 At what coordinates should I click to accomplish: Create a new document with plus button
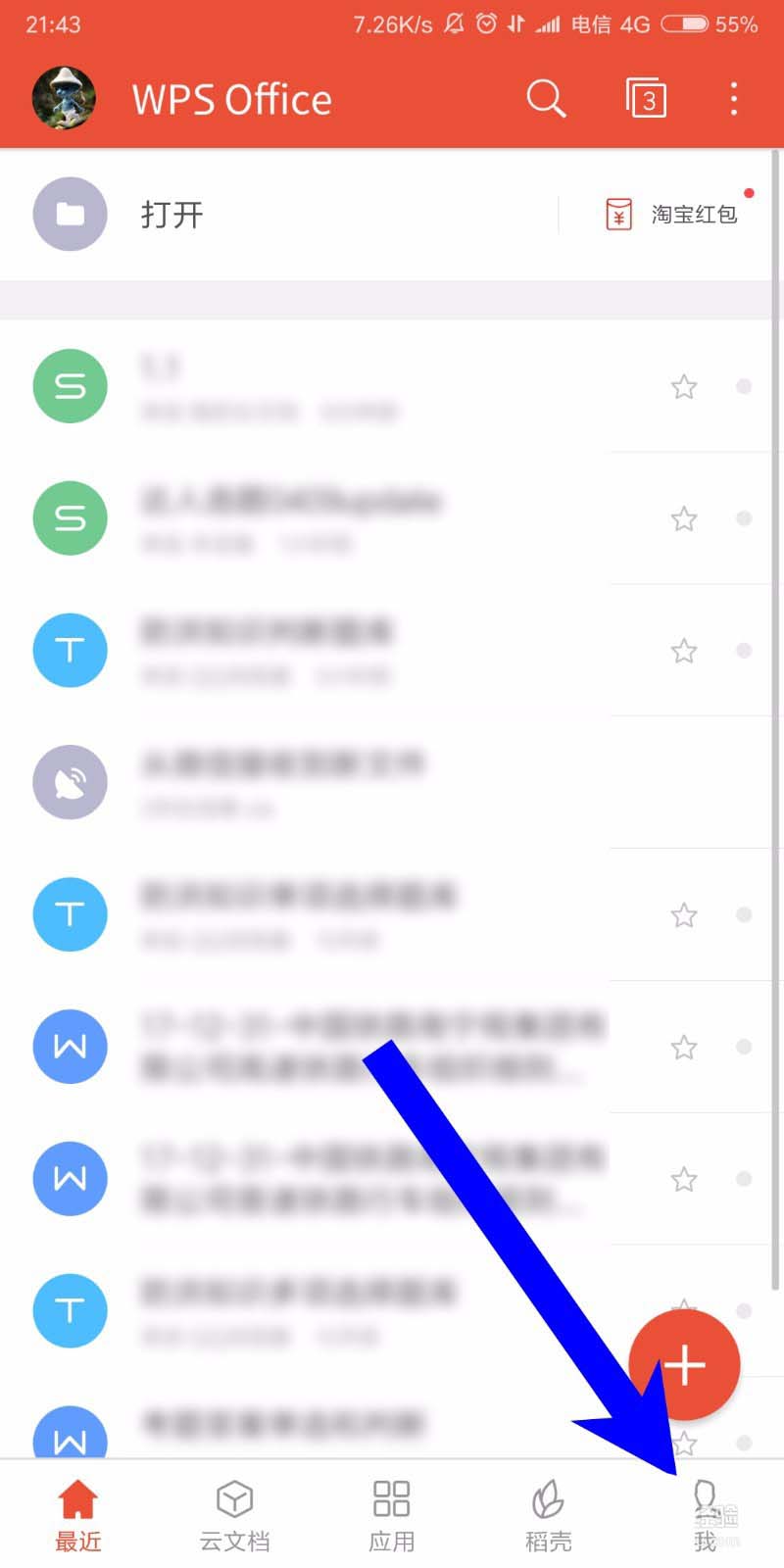684,1365
